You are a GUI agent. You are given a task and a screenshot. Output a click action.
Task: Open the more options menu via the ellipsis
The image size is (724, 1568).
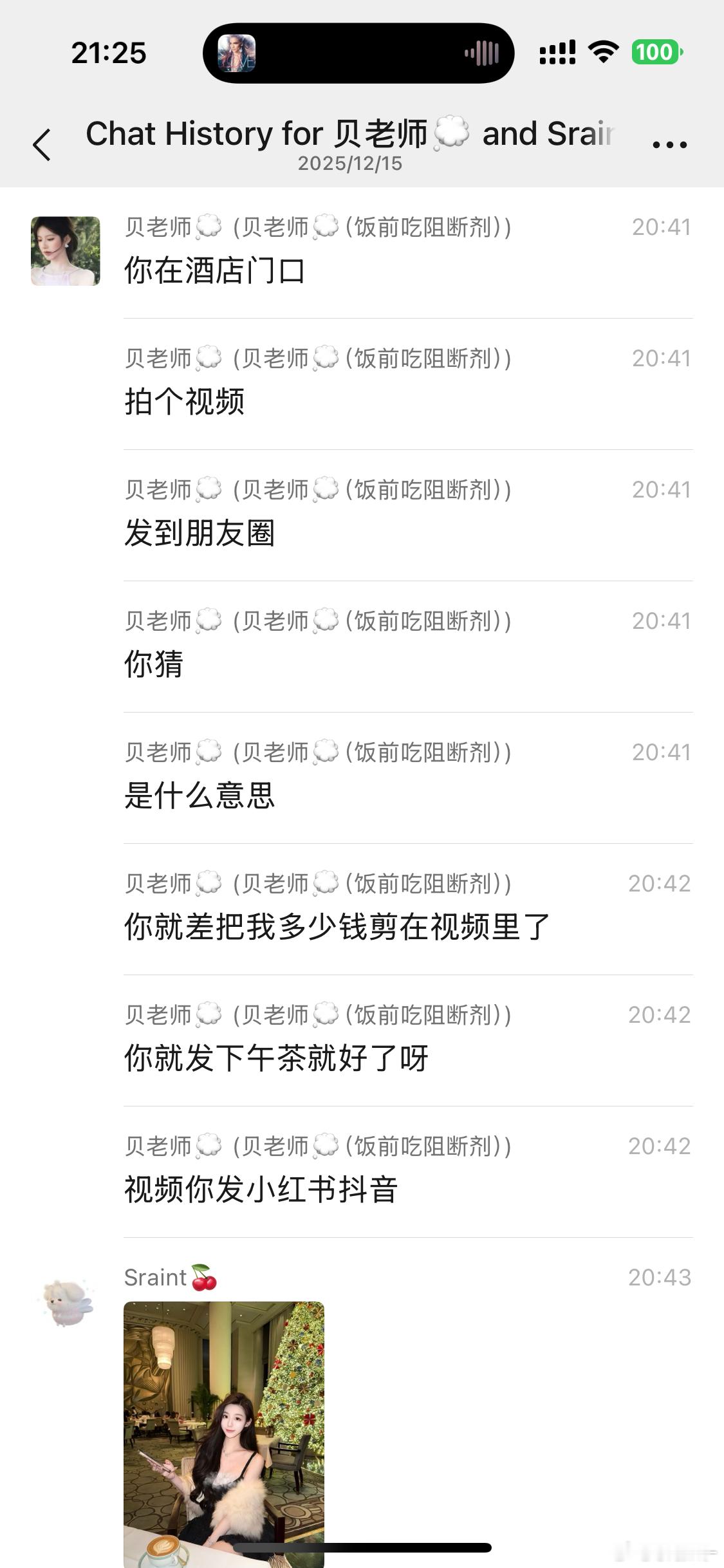click(x=669, y=143)
